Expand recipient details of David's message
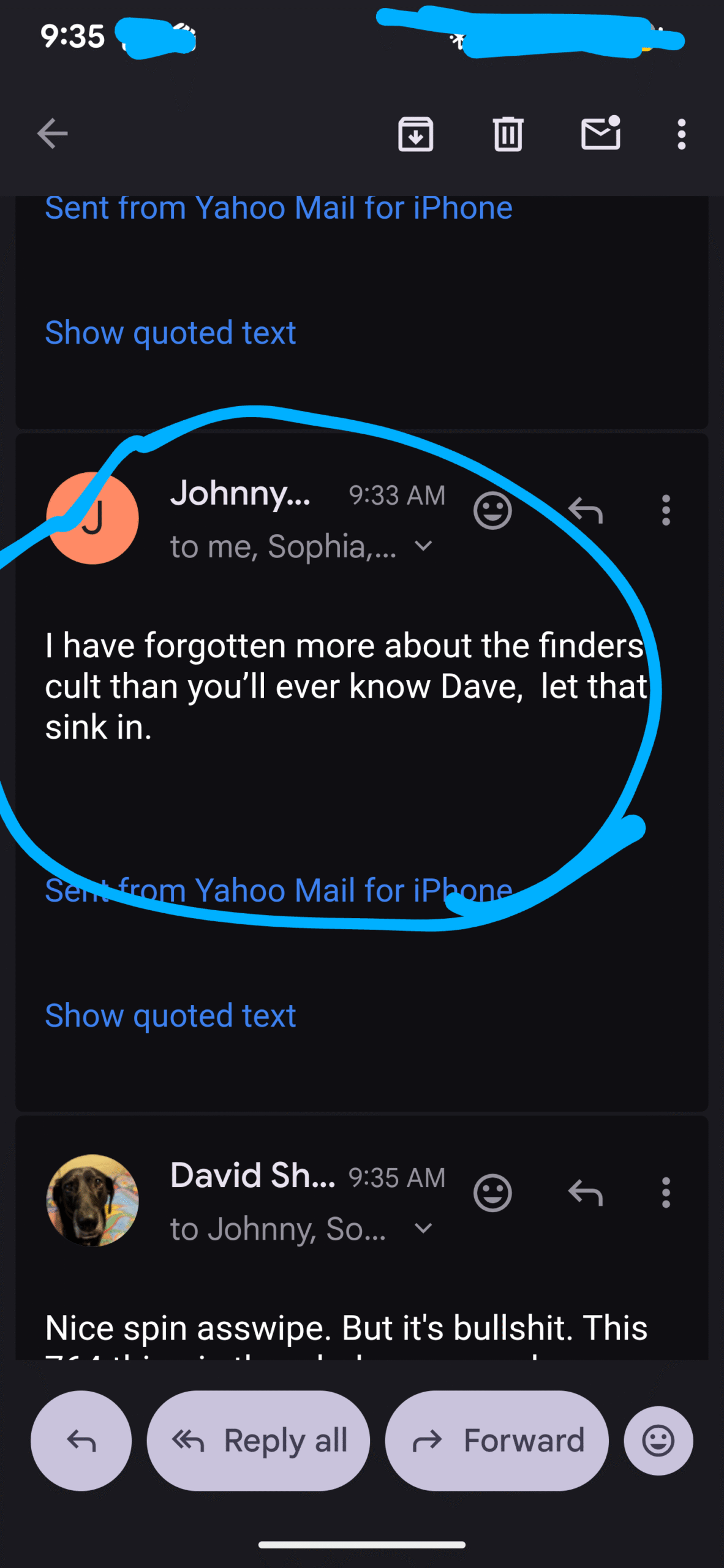The width and height of the screenshot is (724, 1568). pyautogui.click(x=423, y=1228)
